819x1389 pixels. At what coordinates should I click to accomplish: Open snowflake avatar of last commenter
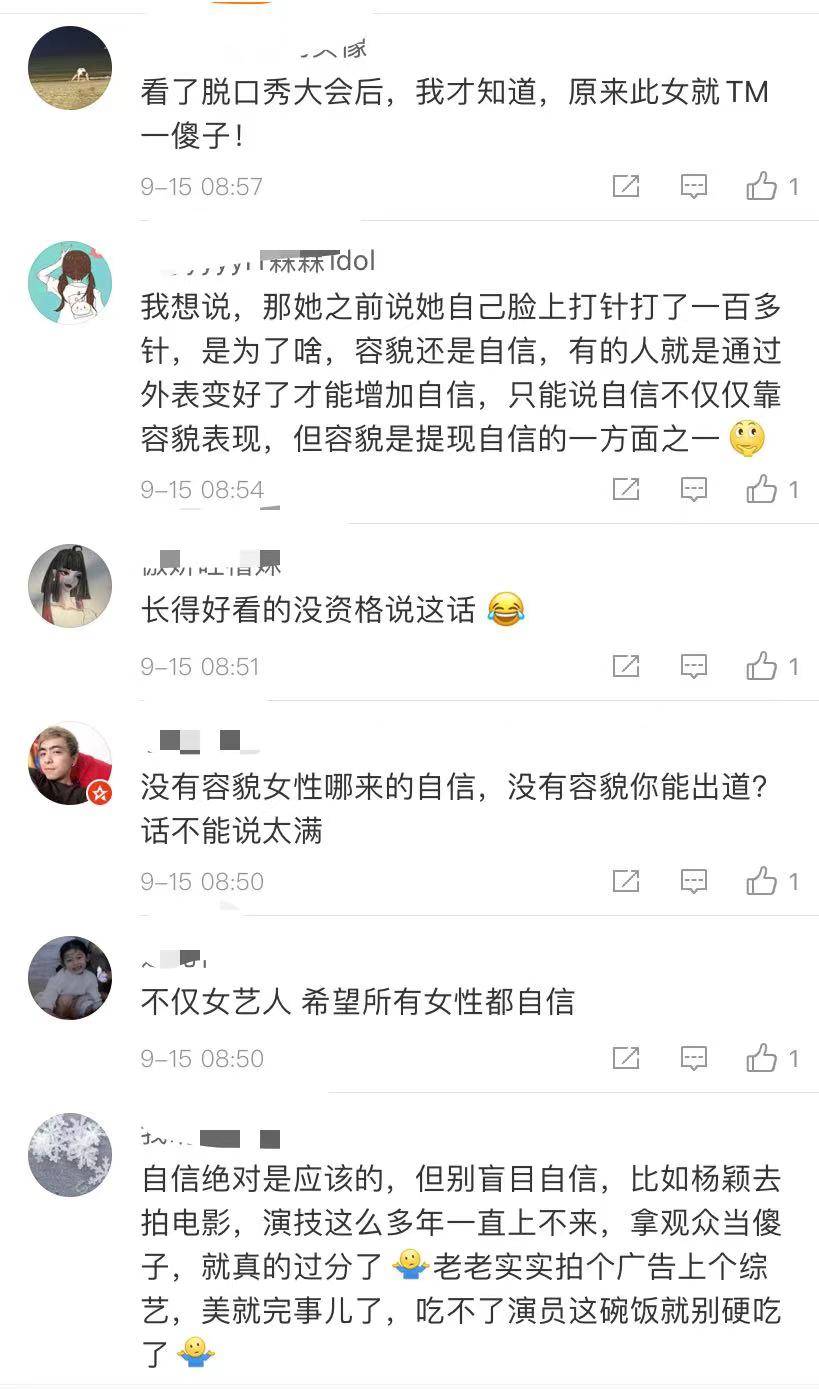point(70,1155)
